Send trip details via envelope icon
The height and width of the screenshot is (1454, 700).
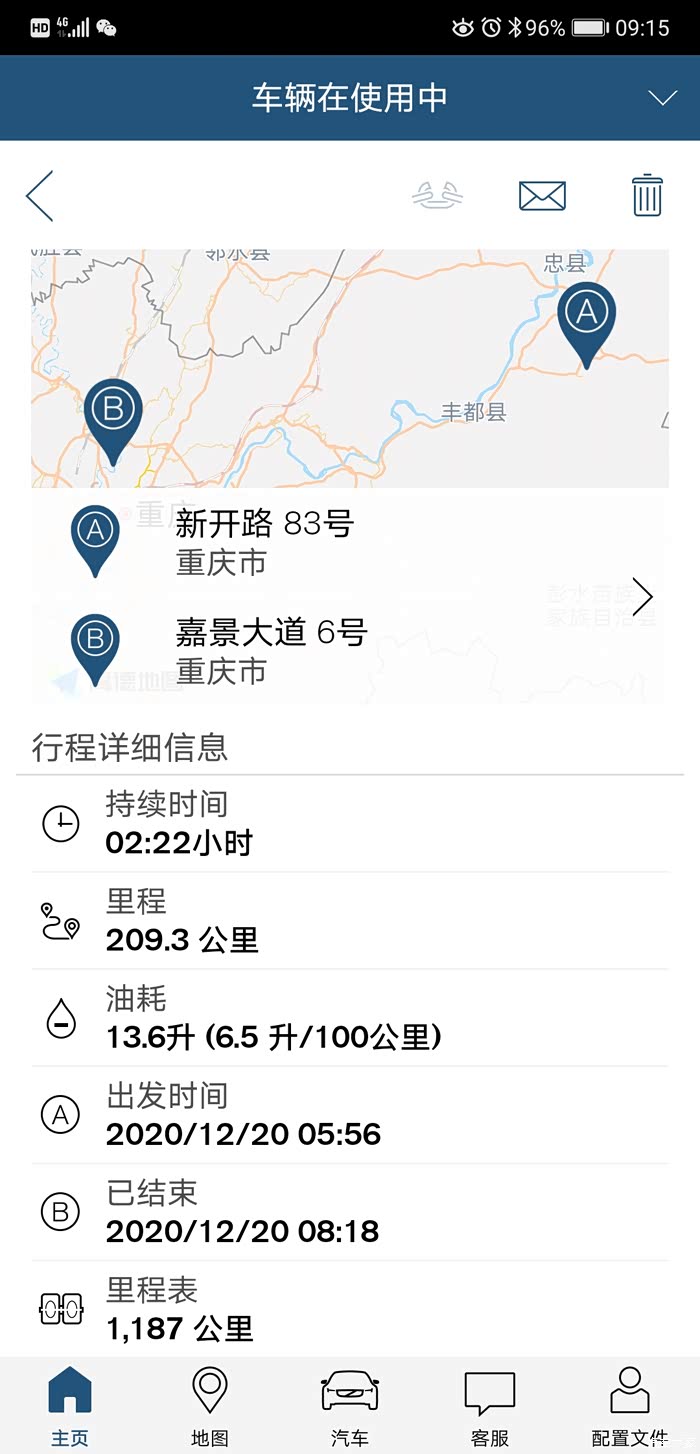(542, 196)
